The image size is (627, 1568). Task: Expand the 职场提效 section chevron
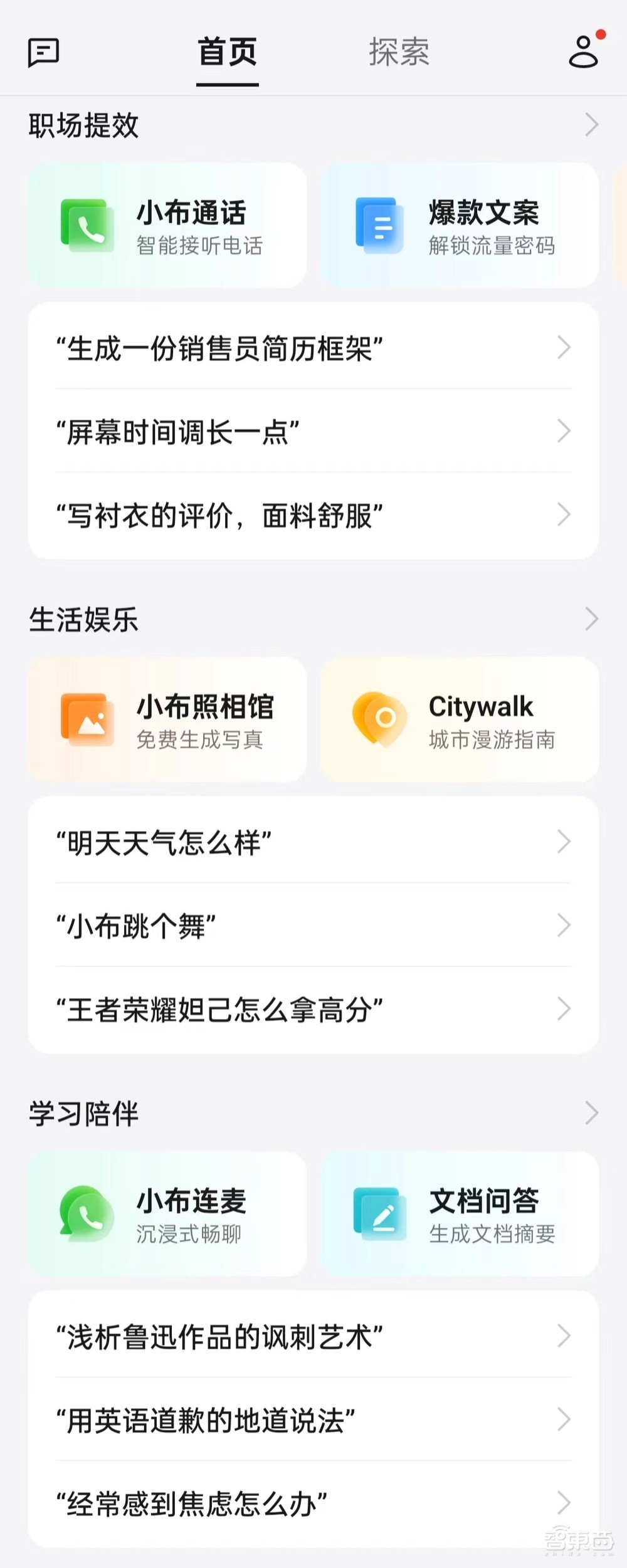590,125
